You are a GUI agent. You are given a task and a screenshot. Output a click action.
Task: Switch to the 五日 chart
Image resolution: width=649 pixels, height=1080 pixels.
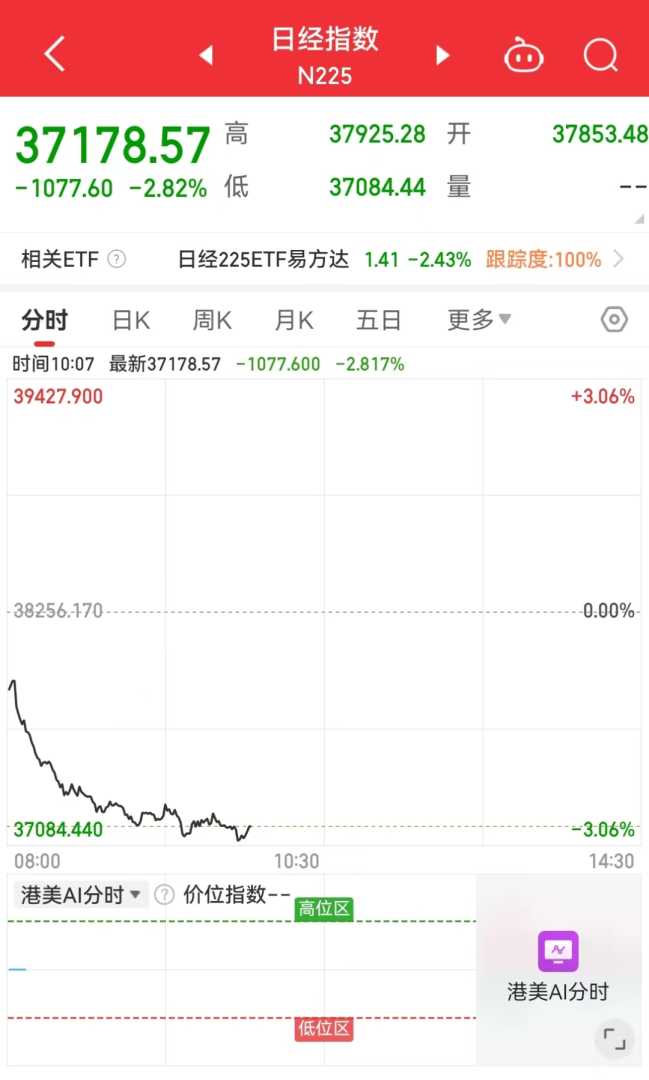tap(378, 320)
